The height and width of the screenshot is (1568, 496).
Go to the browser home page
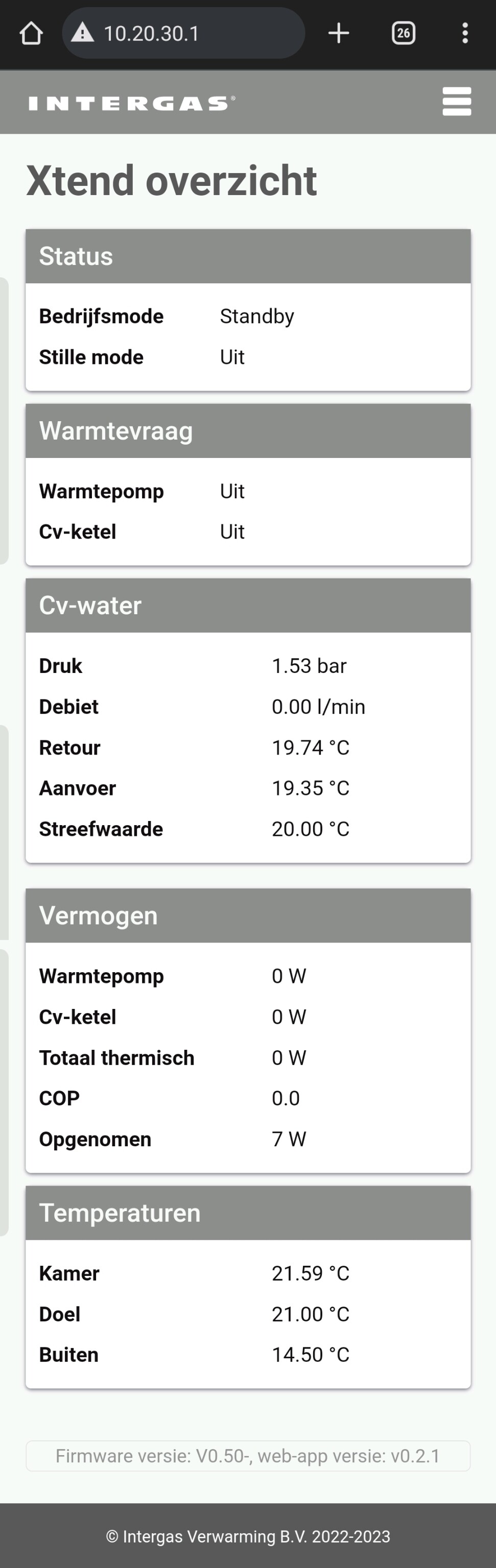pyautogui.click(x=31, y=34)
